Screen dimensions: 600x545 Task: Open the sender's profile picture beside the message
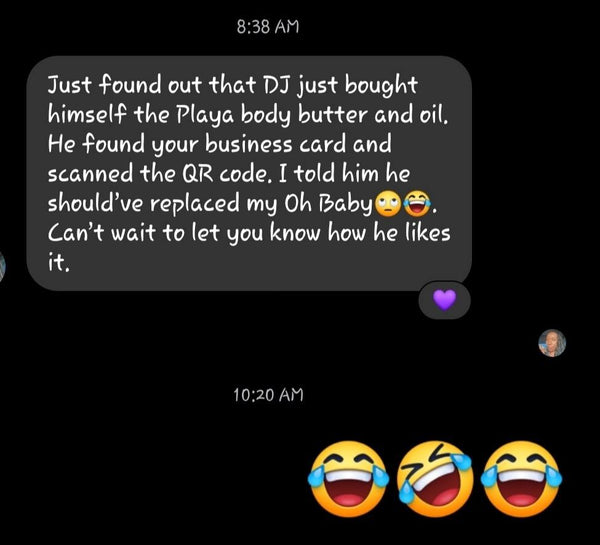click(x=3, y=267)
